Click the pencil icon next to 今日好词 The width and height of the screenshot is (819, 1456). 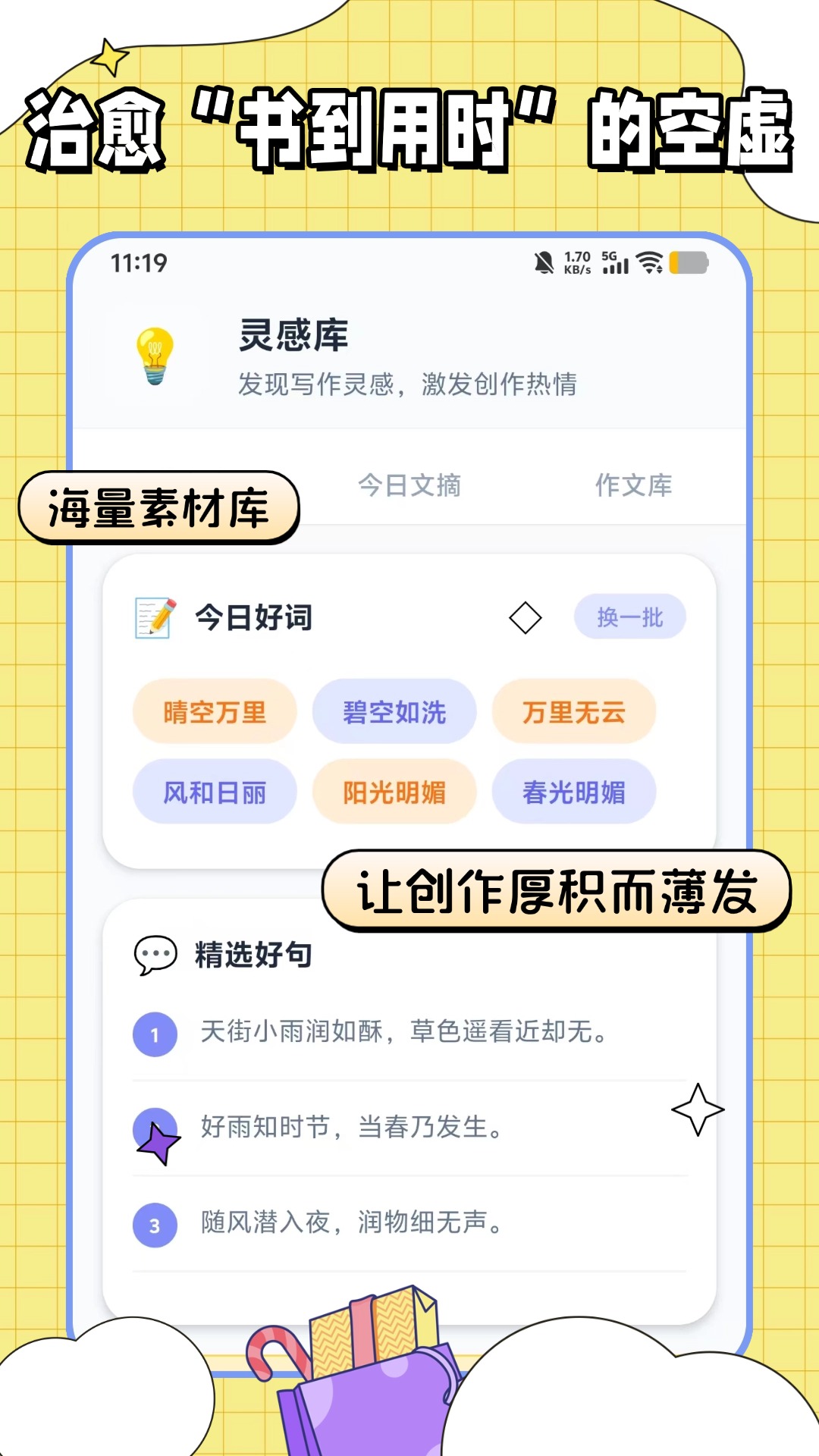[154, 618]
